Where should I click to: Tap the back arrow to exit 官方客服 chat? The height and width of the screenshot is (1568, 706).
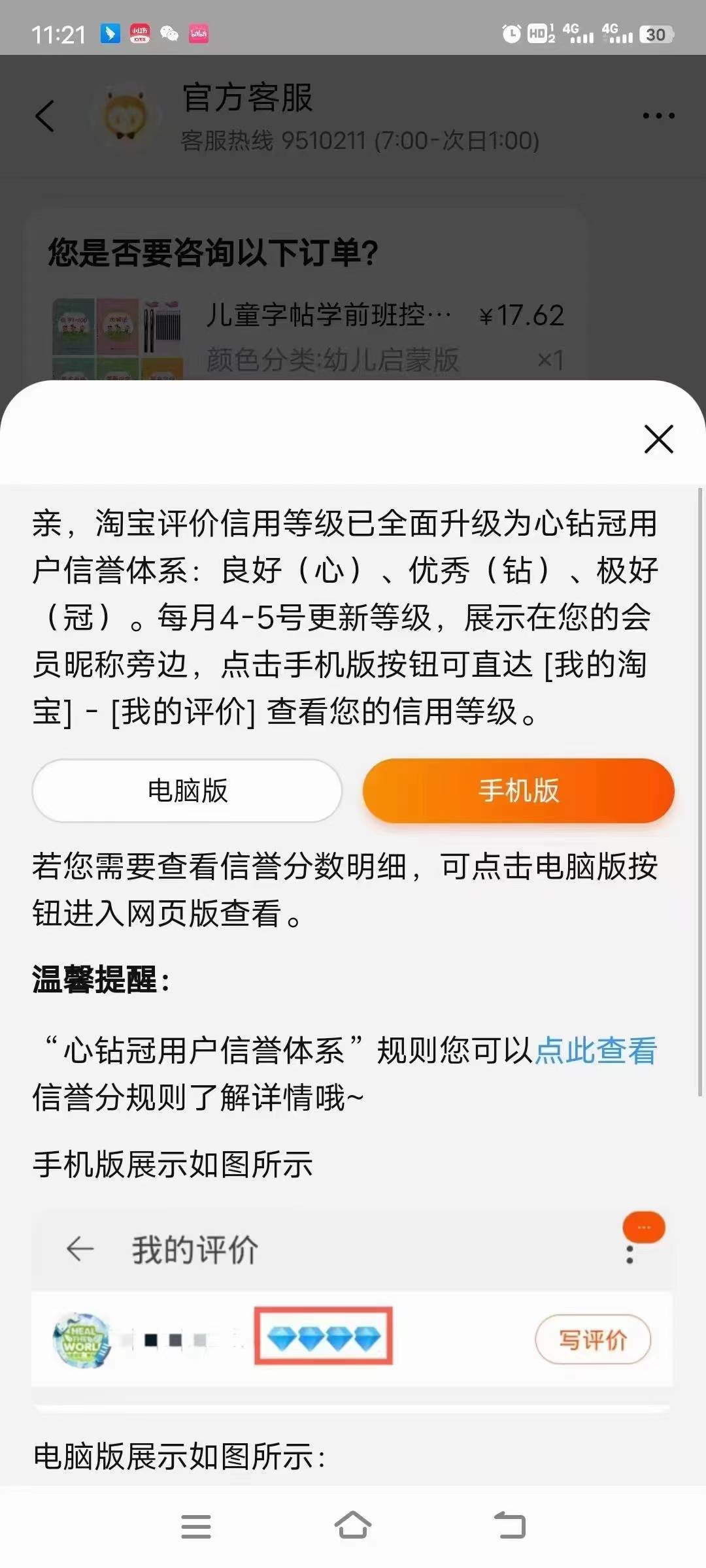click(x=43, y=116)
